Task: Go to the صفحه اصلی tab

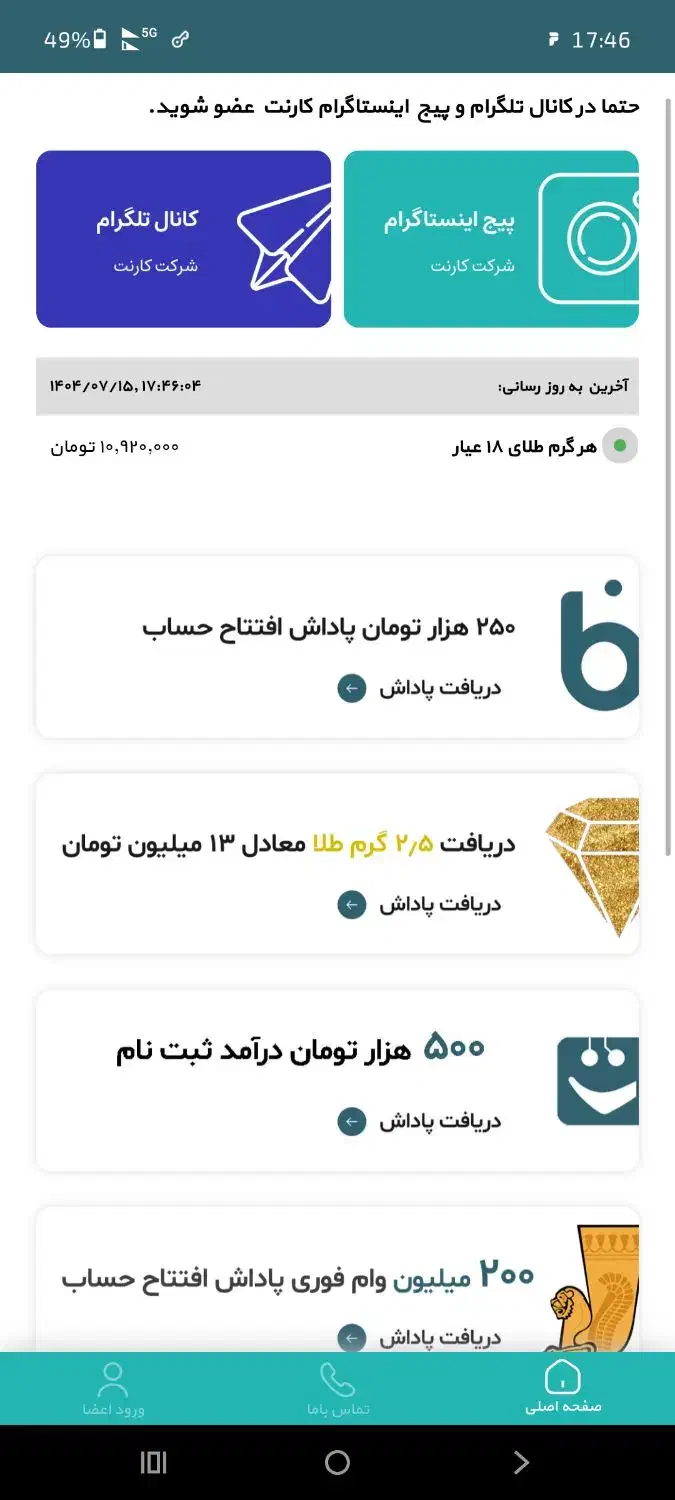Action: 563,1389
